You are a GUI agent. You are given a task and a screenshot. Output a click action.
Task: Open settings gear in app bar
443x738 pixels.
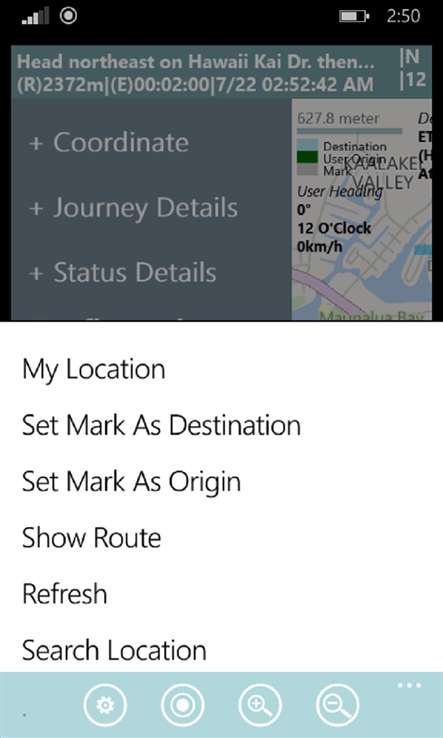pyautogui.click(x=105, y=705)
